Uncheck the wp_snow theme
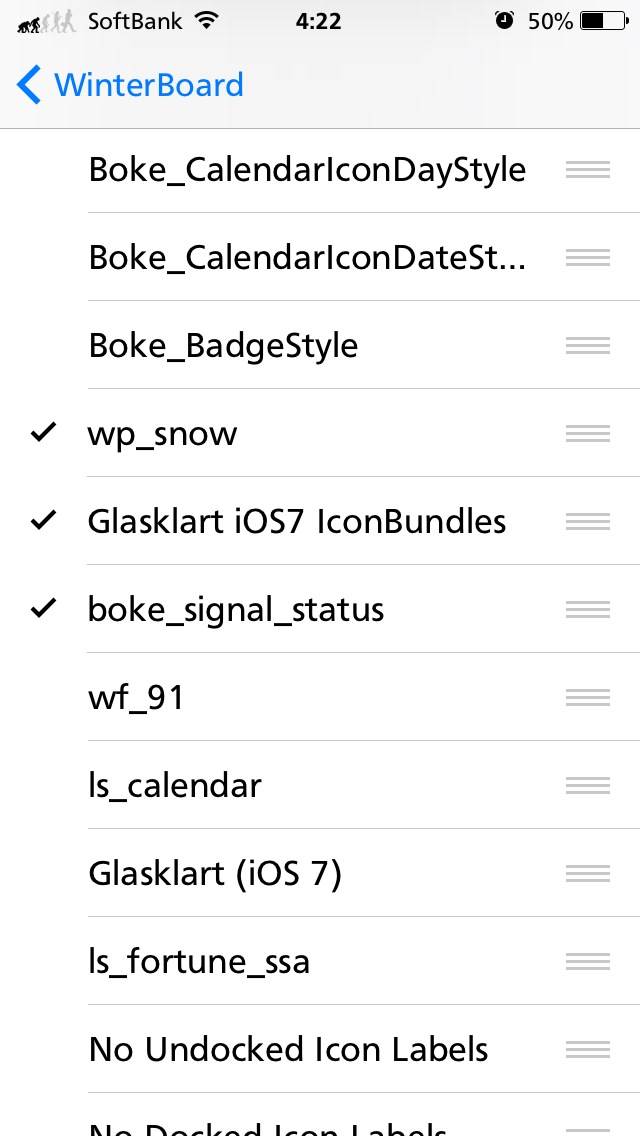This screenshot has height=1136, width=640. click(x=320, y=433)
